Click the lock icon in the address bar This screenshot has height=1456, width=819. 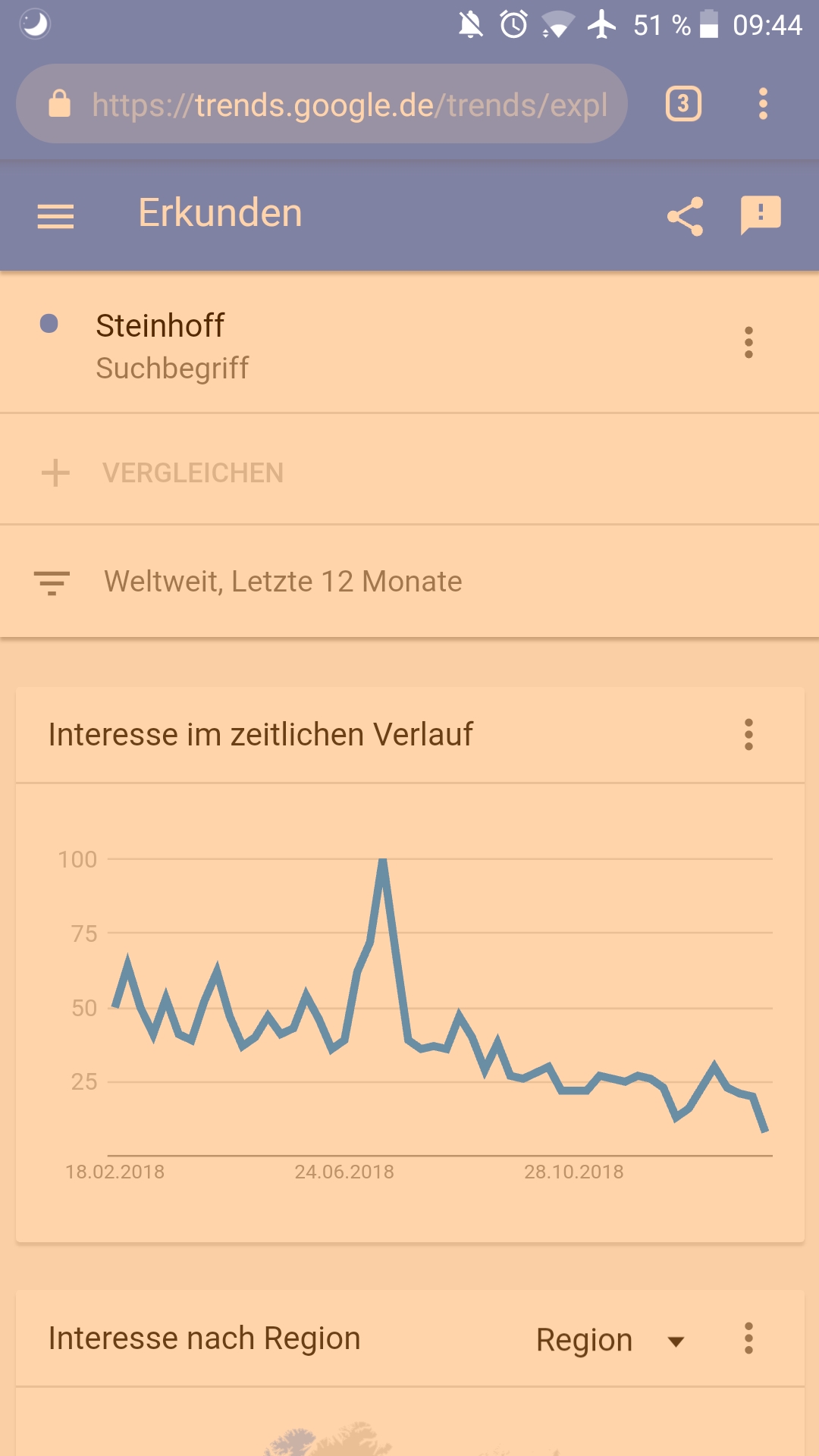pyautogui.click(x=61, y=104)
